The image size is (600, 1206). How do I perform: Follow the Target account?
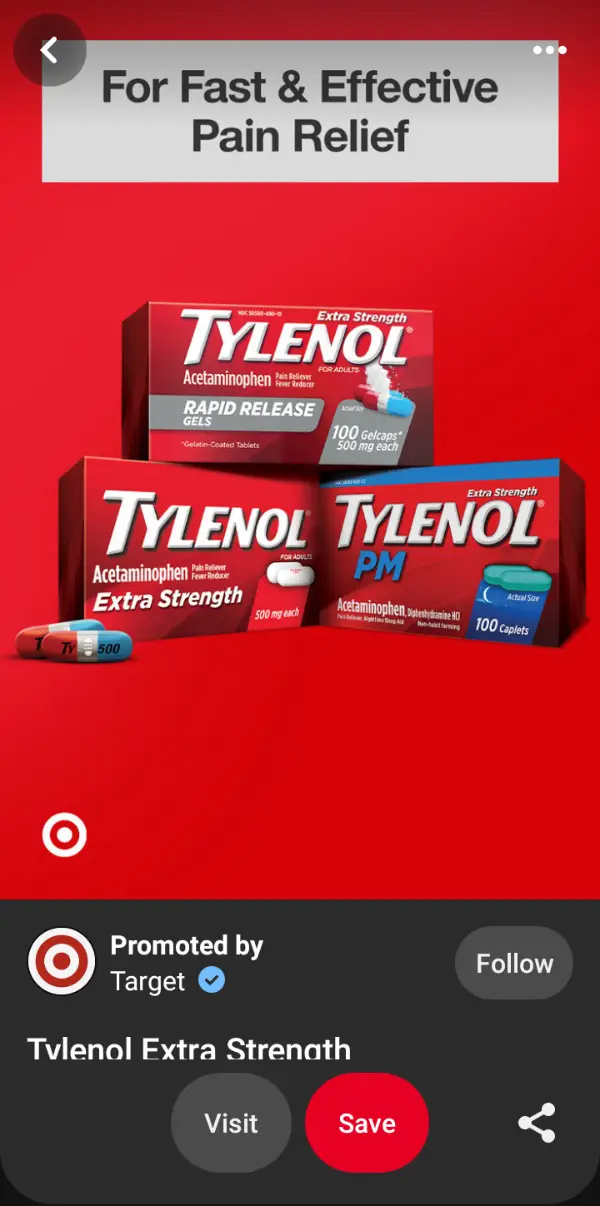(x=514, y=963)
